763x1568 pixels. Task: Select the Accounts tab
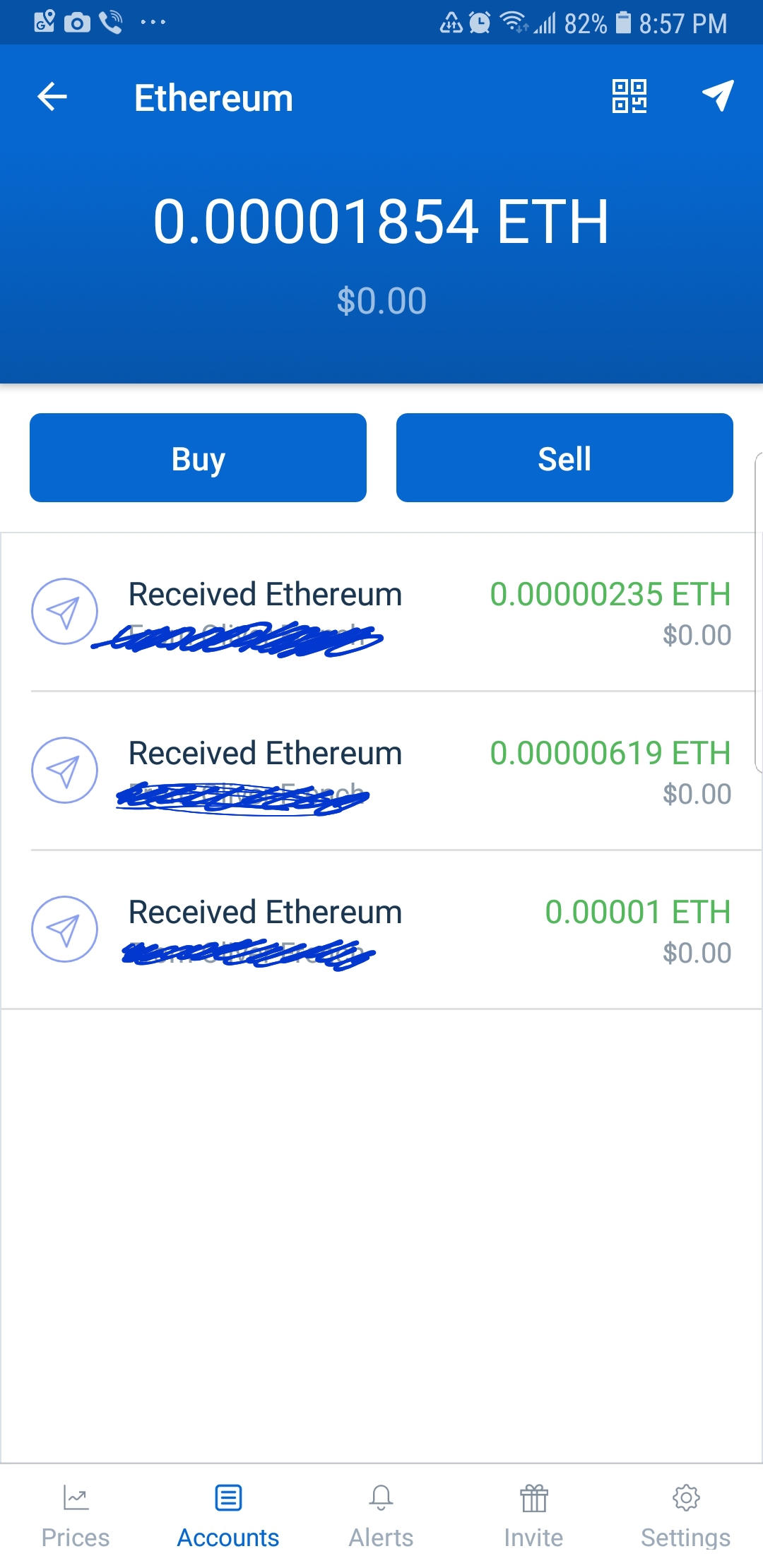pyautogui.click(x=228, y=1516)
